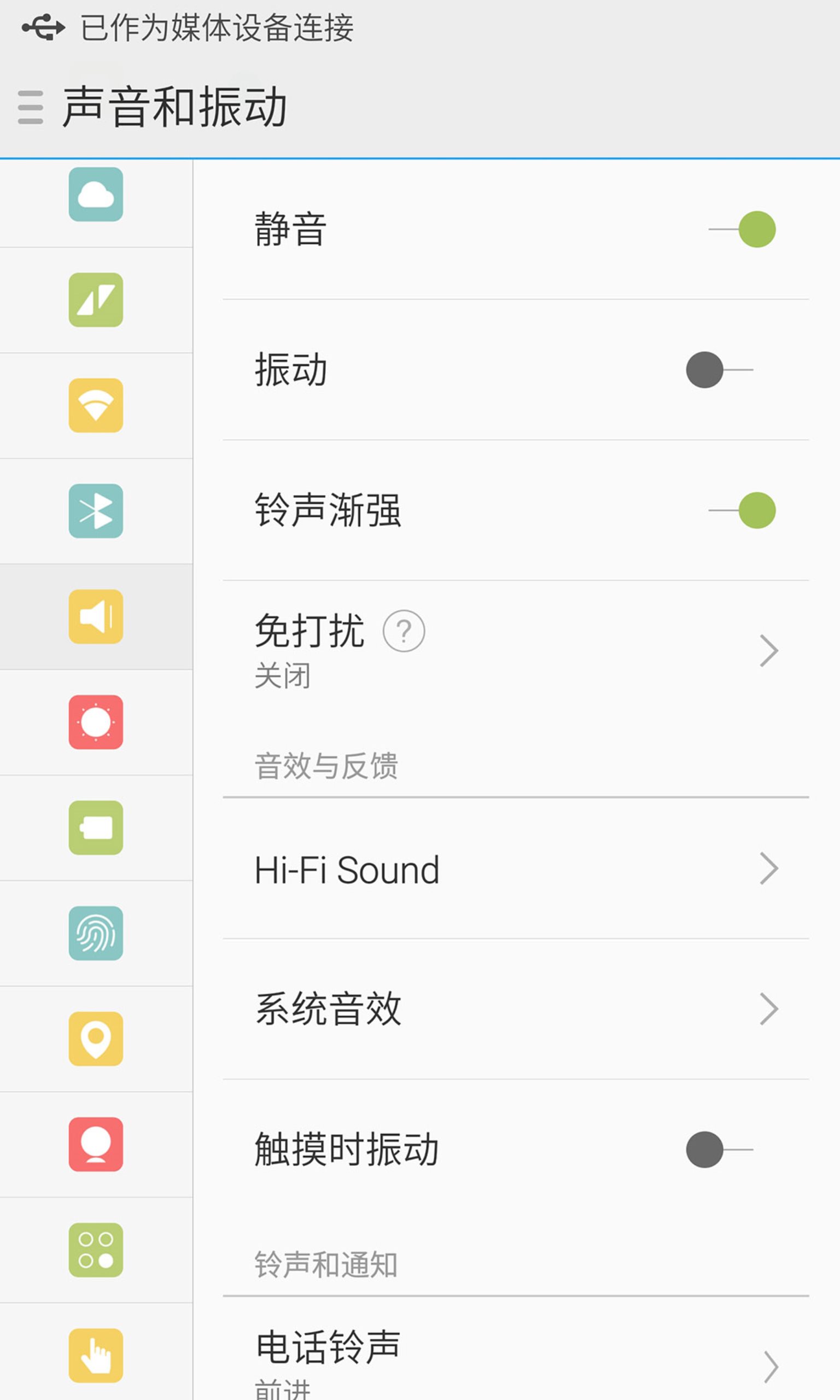Screen dimensions: 840x1400
Task: Open the 系统音效 row
Action: click(x=516, y=1009)
